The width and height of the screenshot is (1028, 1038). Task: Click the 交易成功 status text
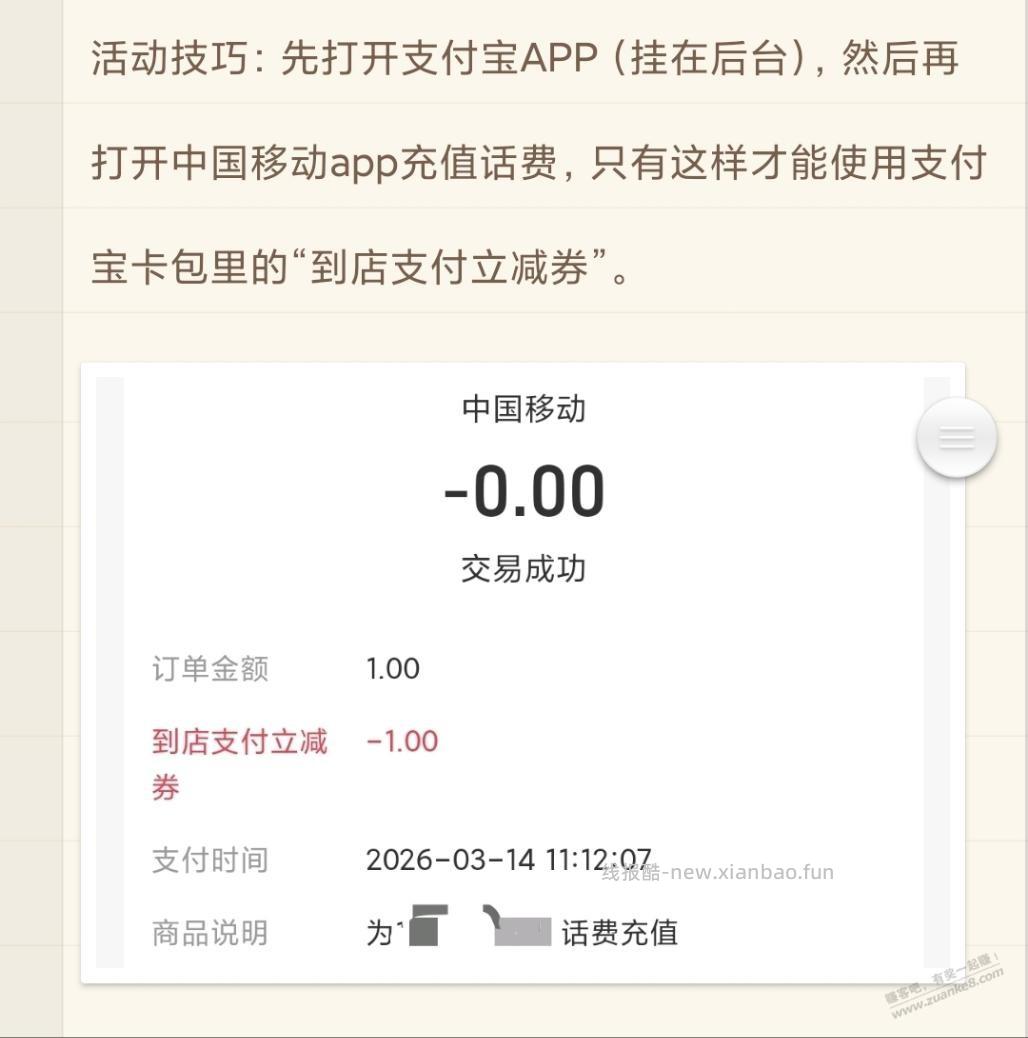pos(522,568)
